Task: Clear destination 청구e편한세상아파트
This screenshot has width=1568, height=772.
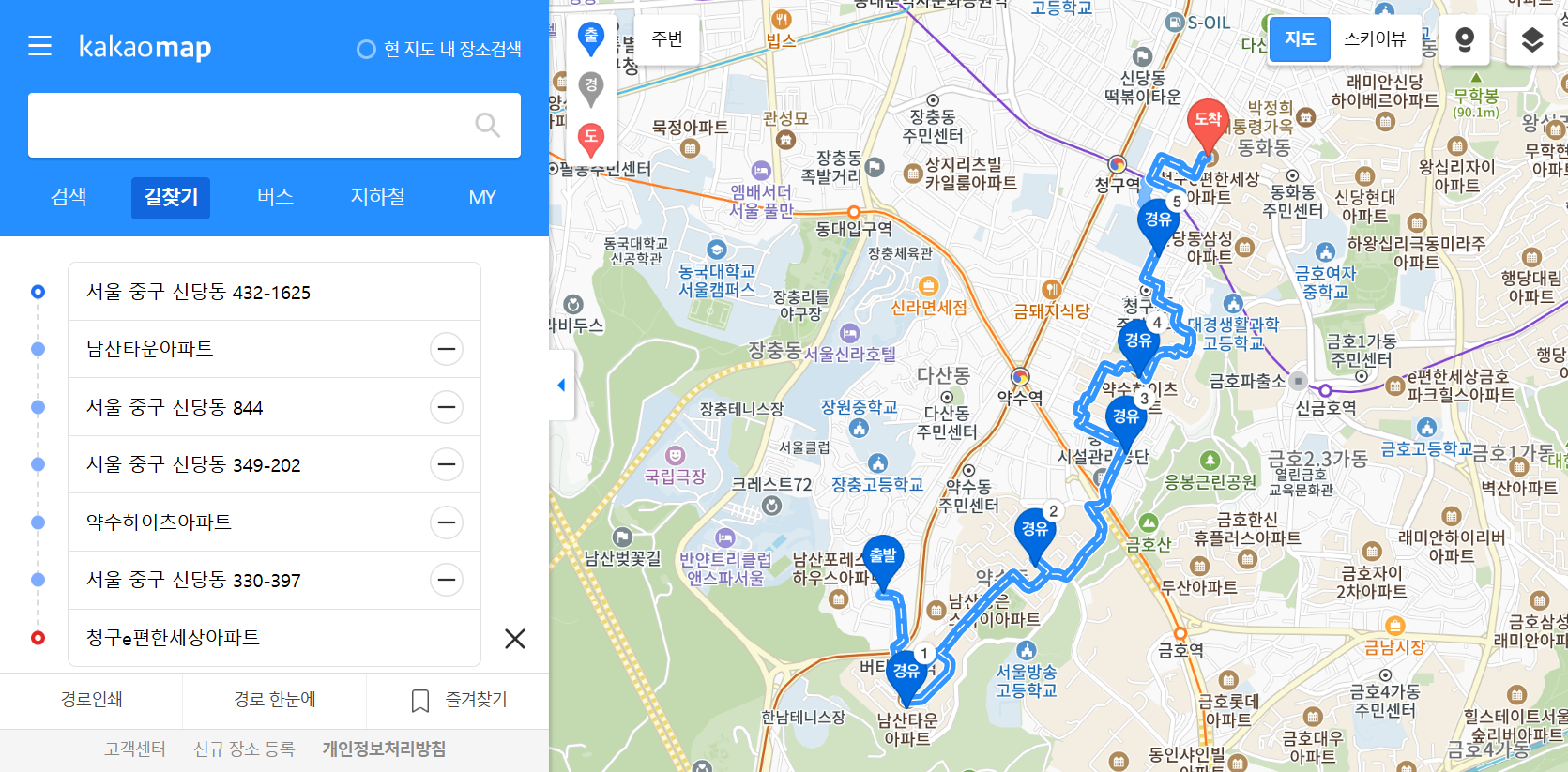Action: pyautogui.click(x=514, y=639)
